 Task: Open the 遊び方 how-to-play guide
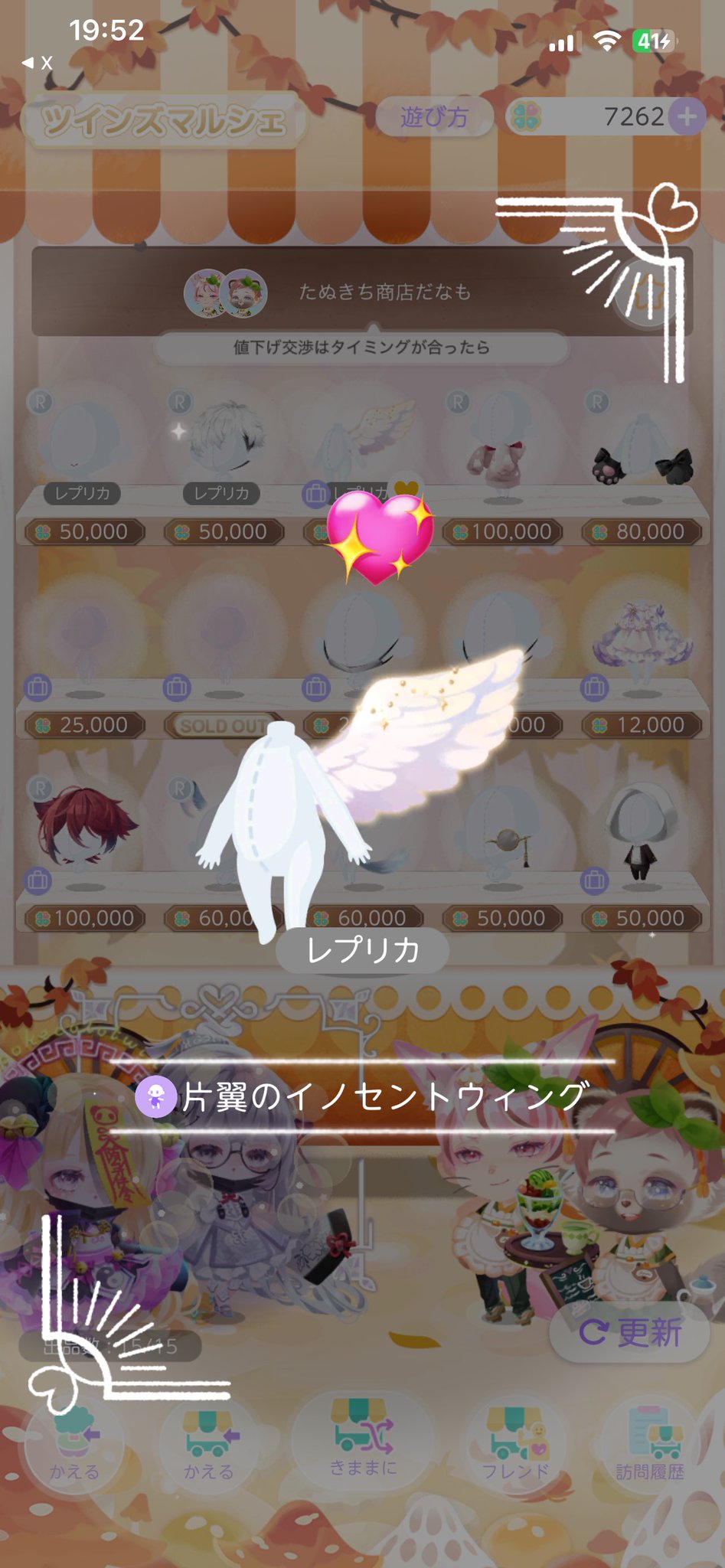(x=433, y=117)
